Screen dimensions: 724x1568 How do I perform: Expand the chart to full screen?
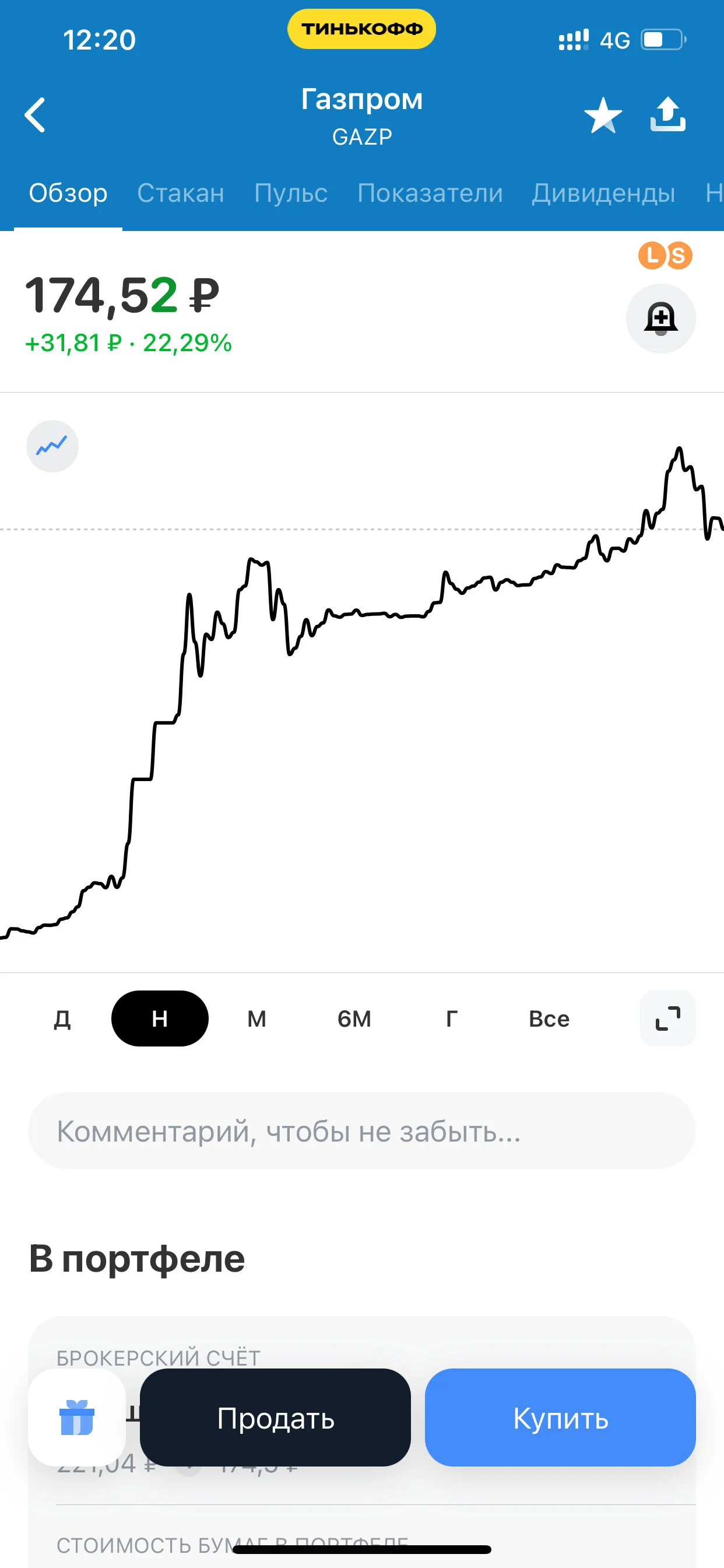click(x=667, y=1019)
